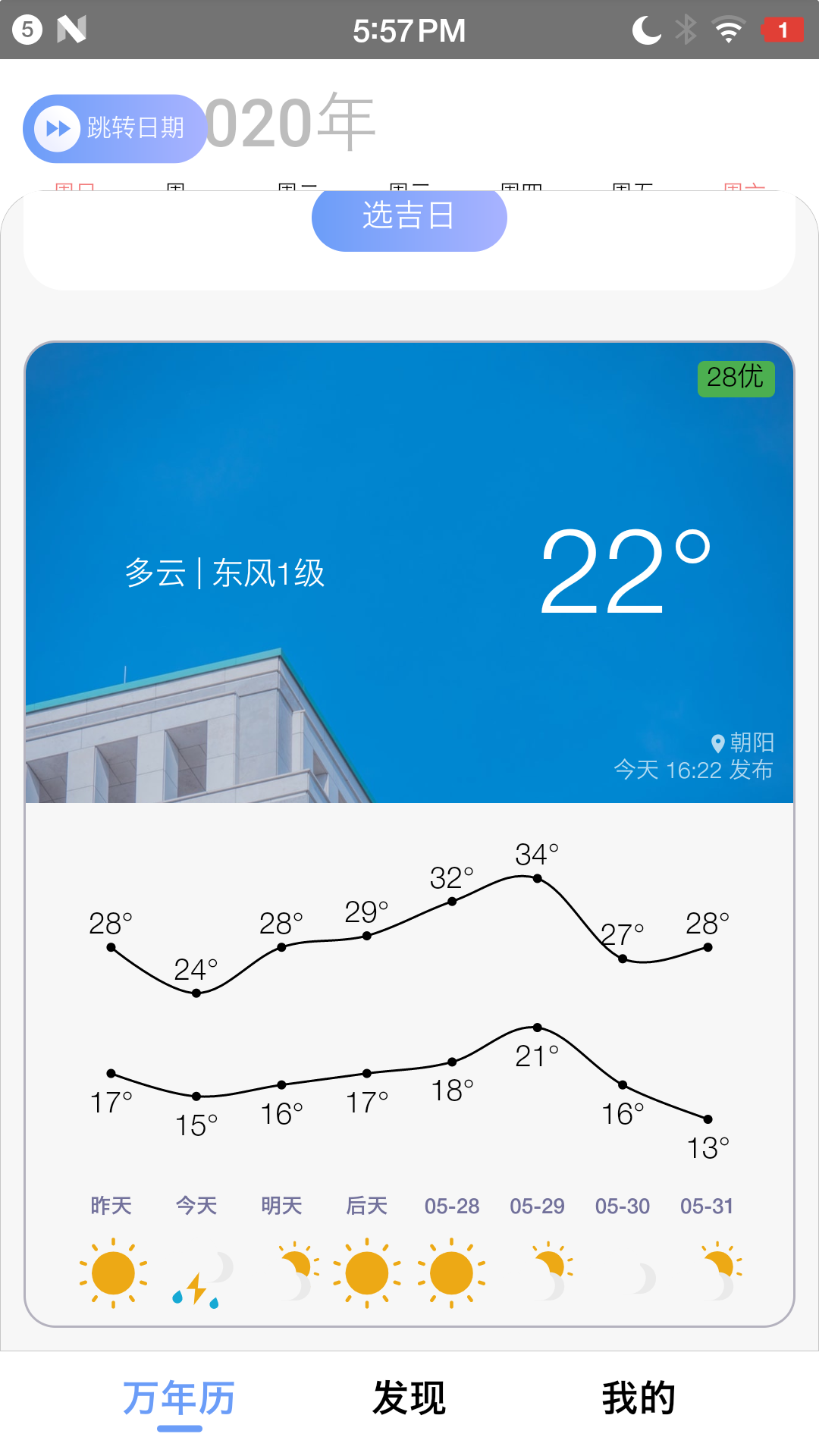This screenshot has height=1456, width=819.
Task: Click the green 28优 air quality badge
Action: [x=736, y=378]
